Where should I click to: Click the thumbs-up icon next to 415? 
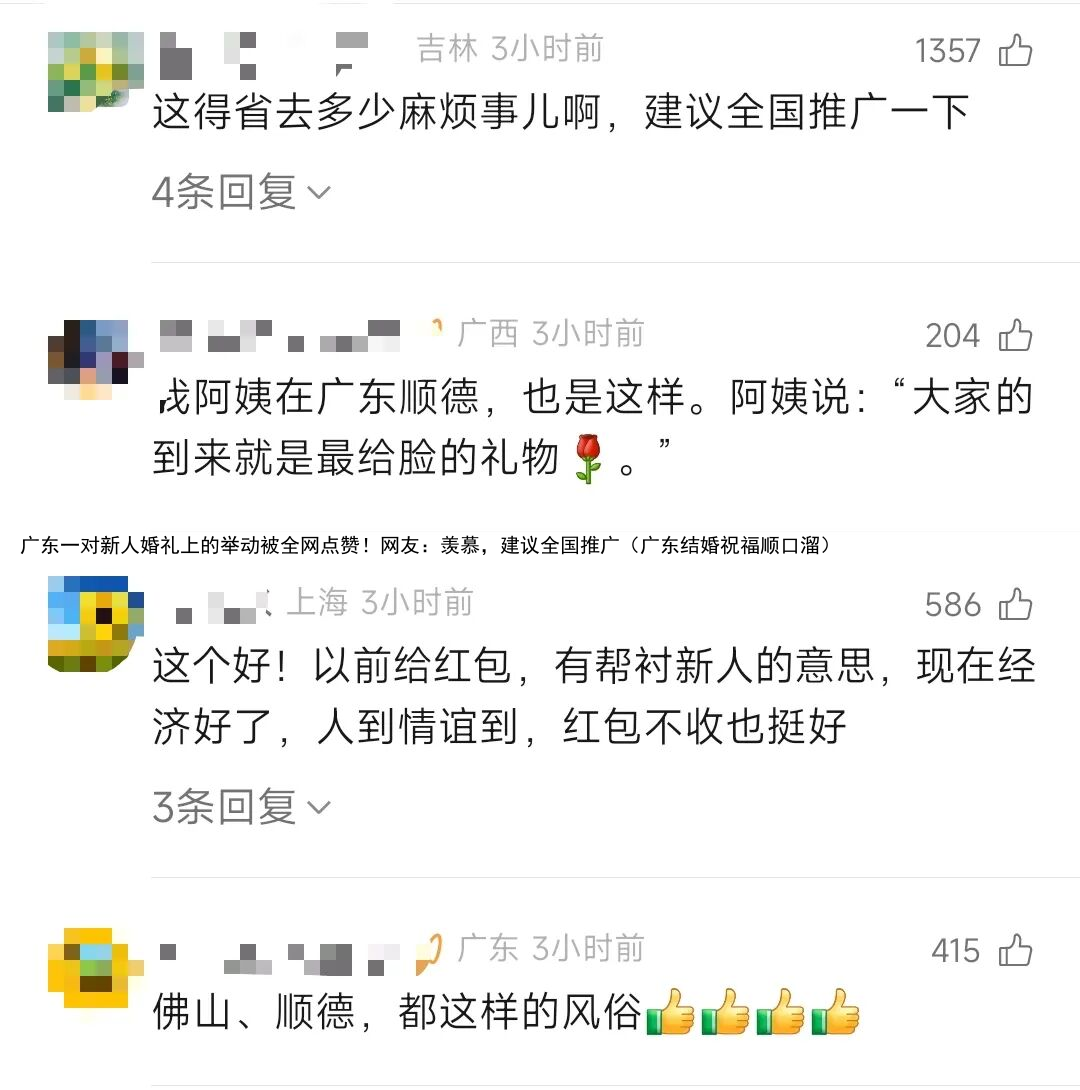tap(1016, 952)
